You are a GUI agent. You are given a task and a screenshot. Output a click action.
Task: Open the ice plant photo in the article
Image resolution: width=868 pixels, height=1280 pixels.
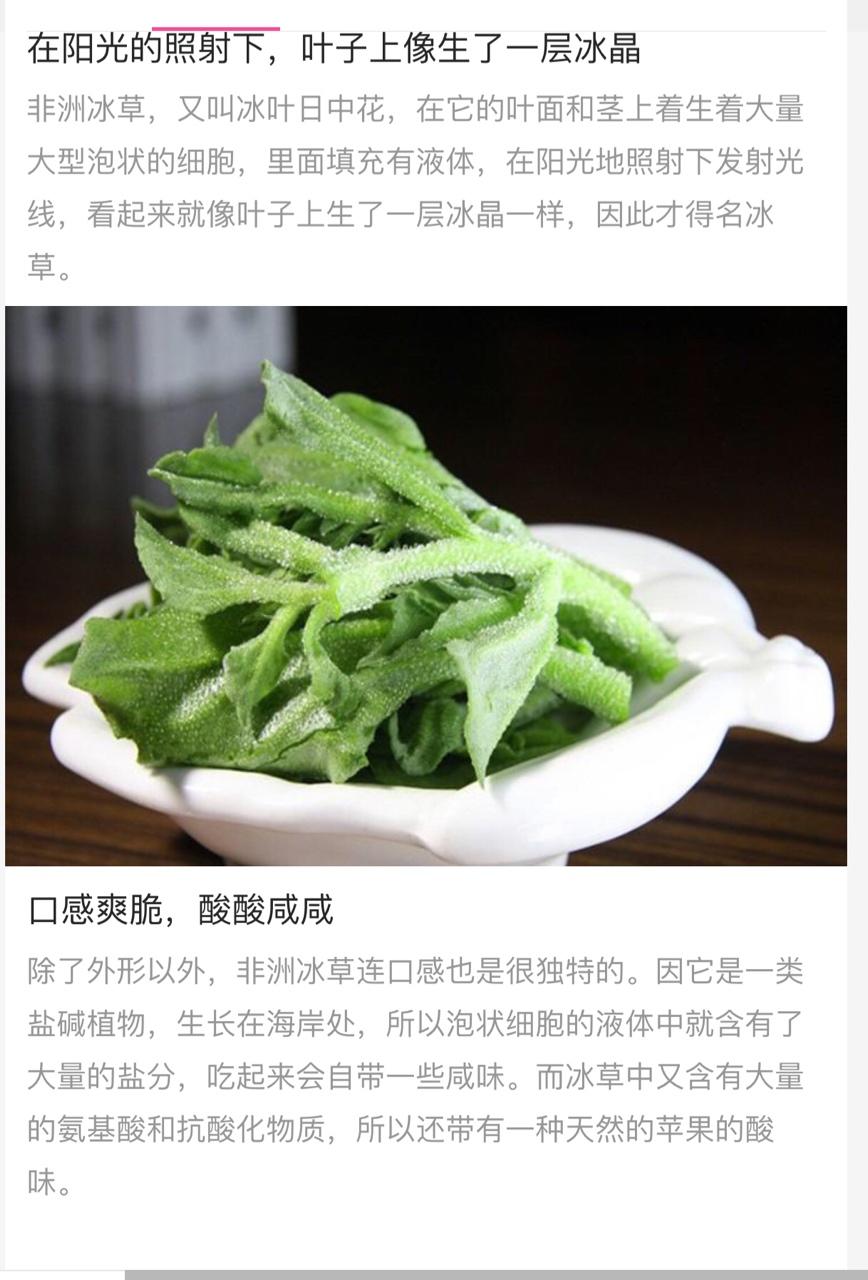(426, 586)
